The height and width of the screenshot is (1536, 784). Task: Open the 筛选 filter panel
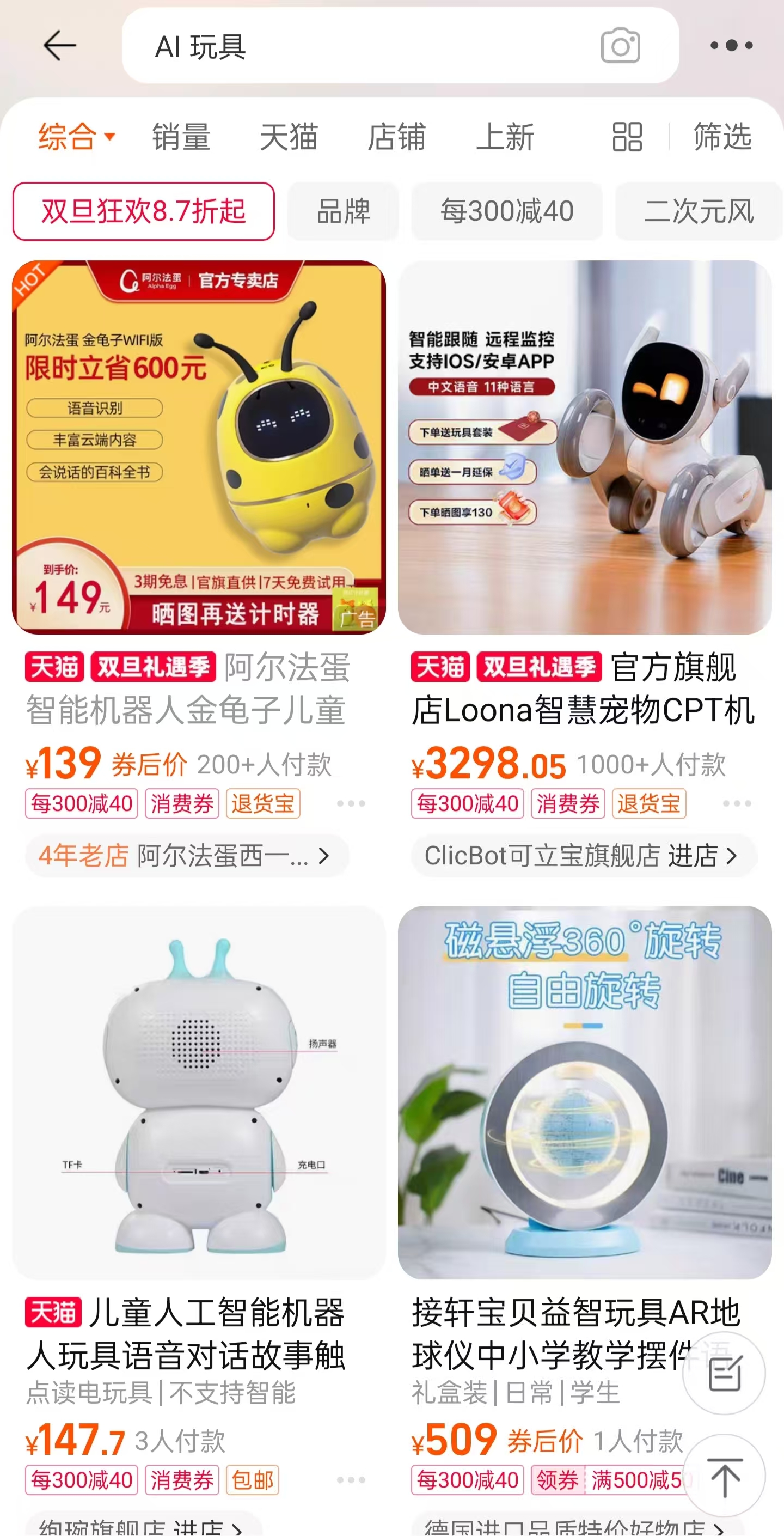coord(722,137)
